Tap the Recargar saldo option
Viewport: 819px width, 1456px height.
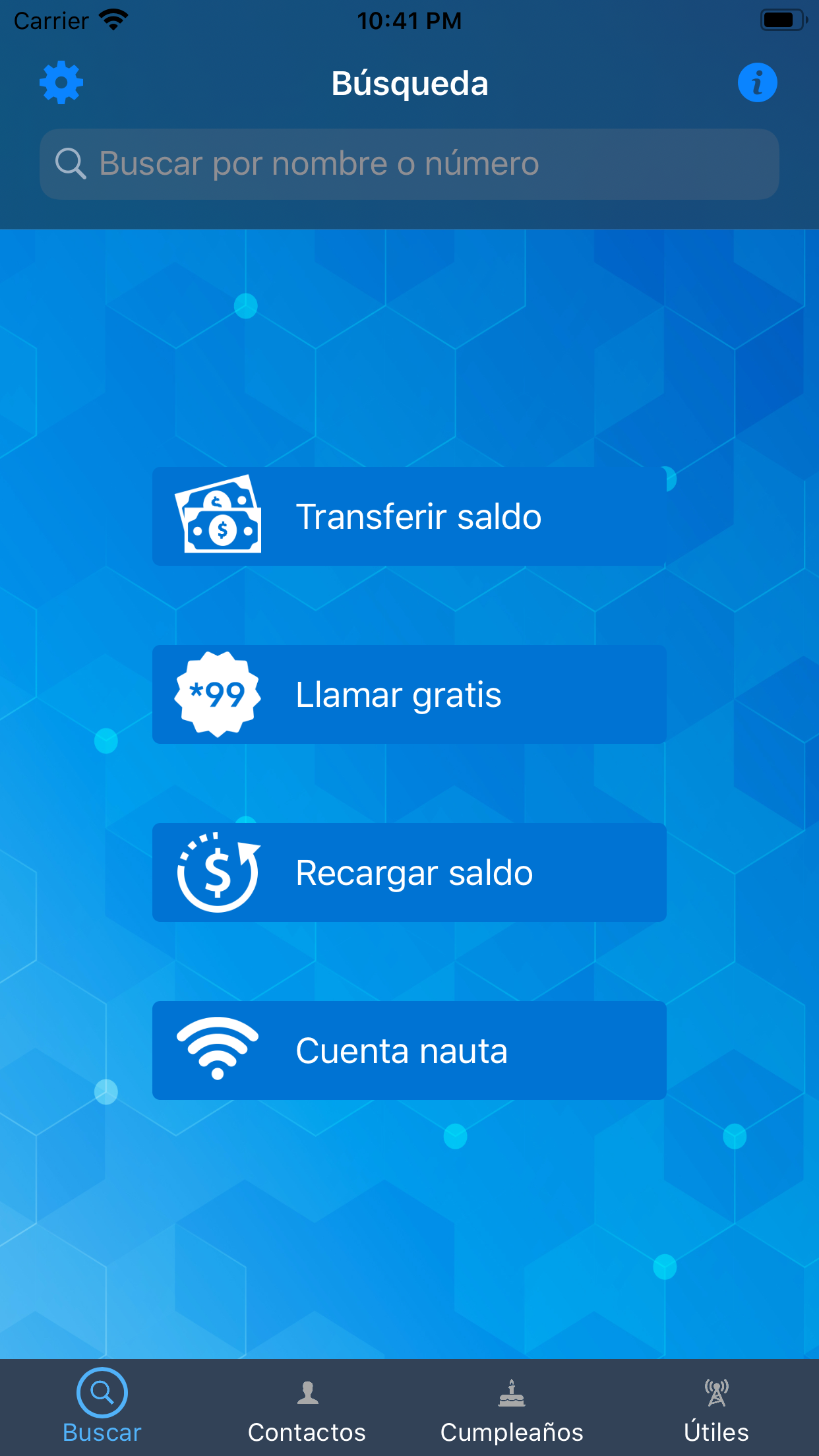pos(409,872)
